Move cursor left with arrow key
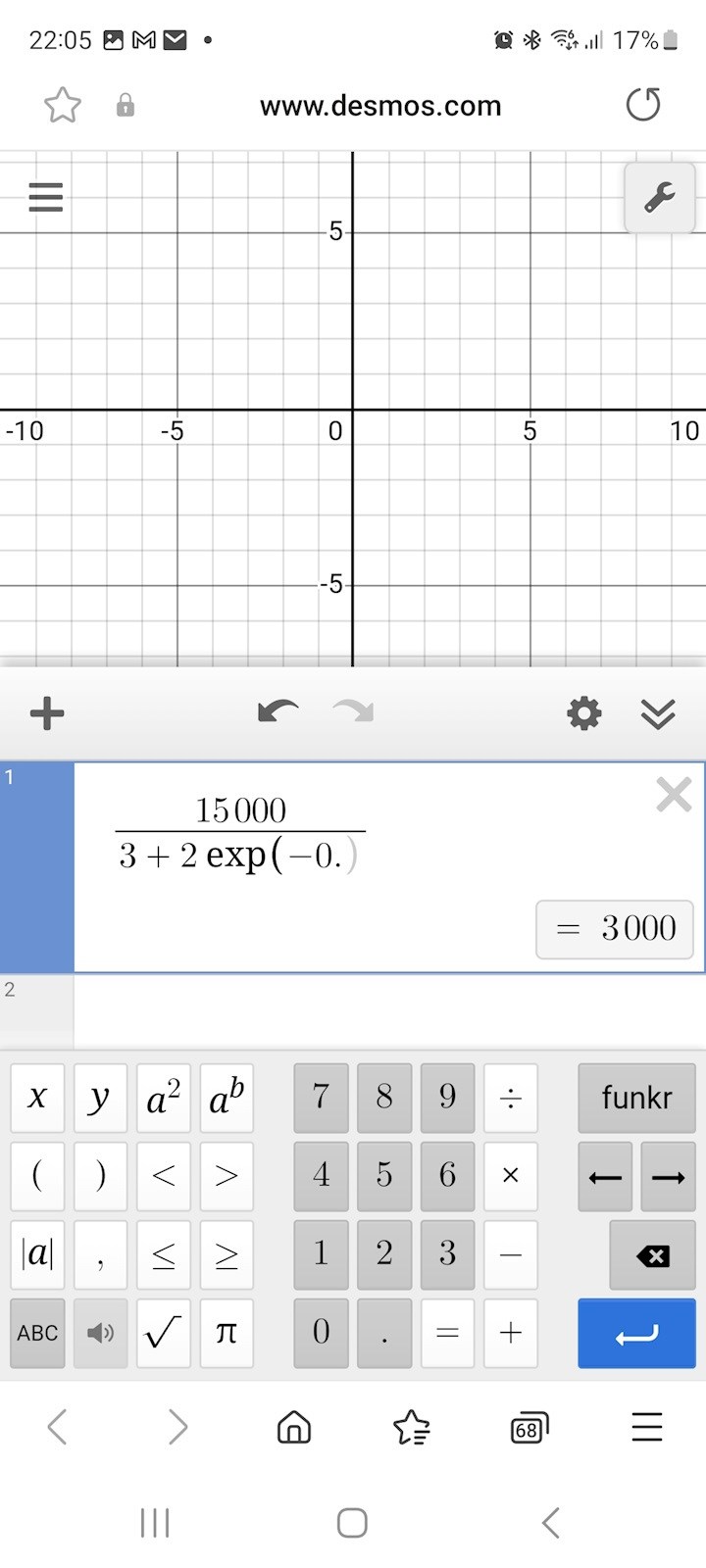Screen dimensions: 706x1568 point(605,1177)
